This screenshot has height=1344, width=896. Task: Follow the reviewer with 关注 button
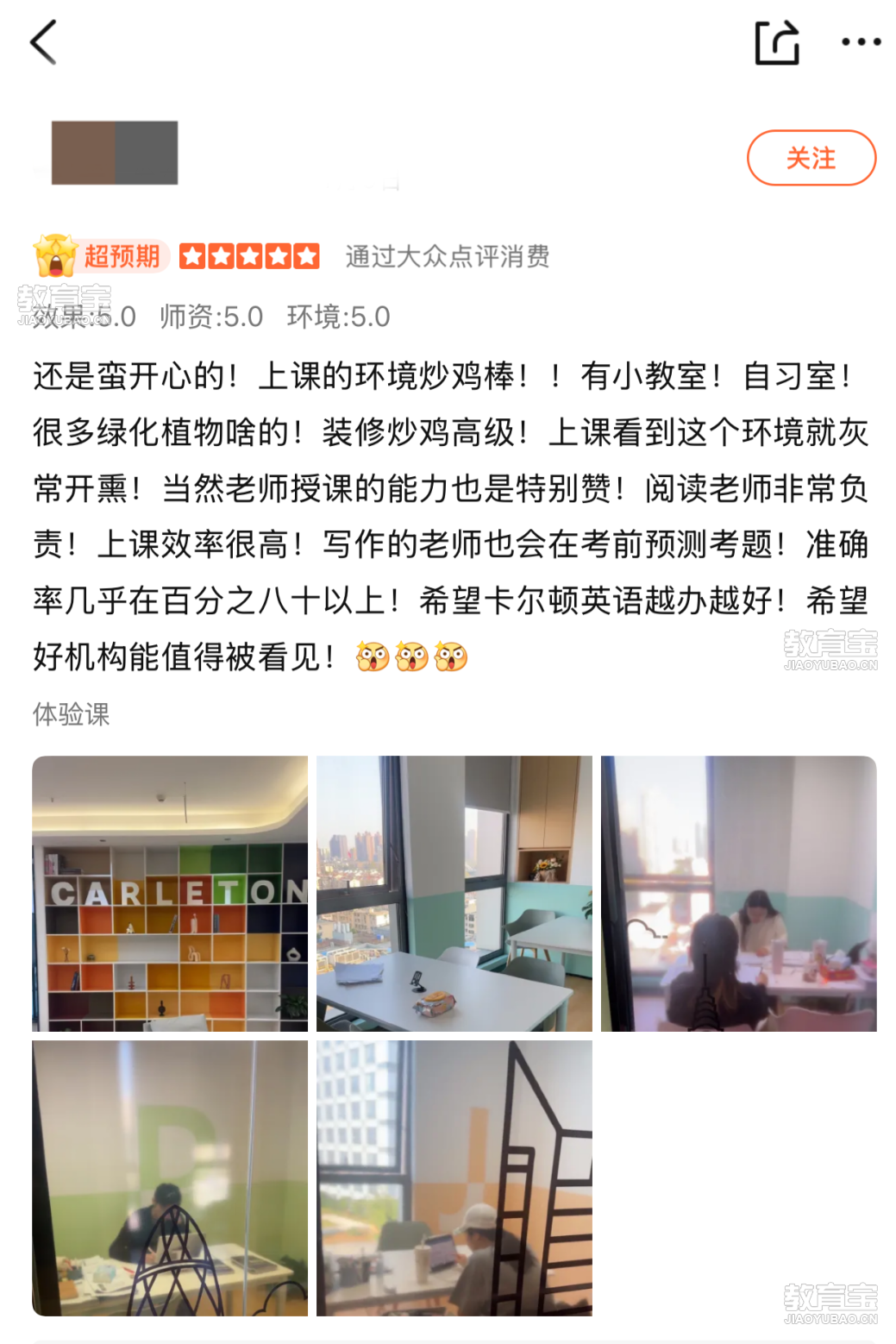tap(811, 158)
